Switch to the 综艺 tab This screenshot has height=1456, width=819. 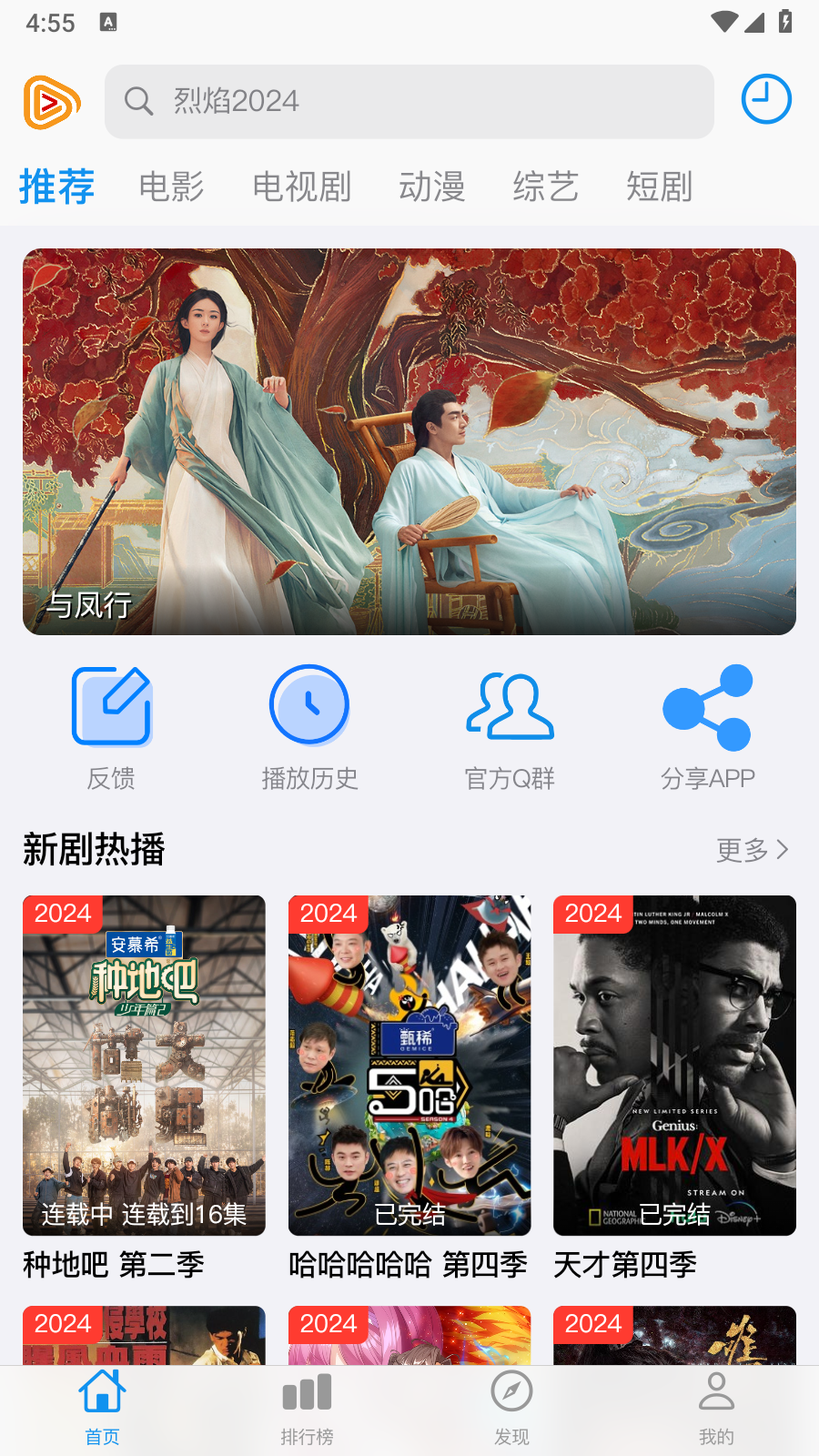coord(545,187)
